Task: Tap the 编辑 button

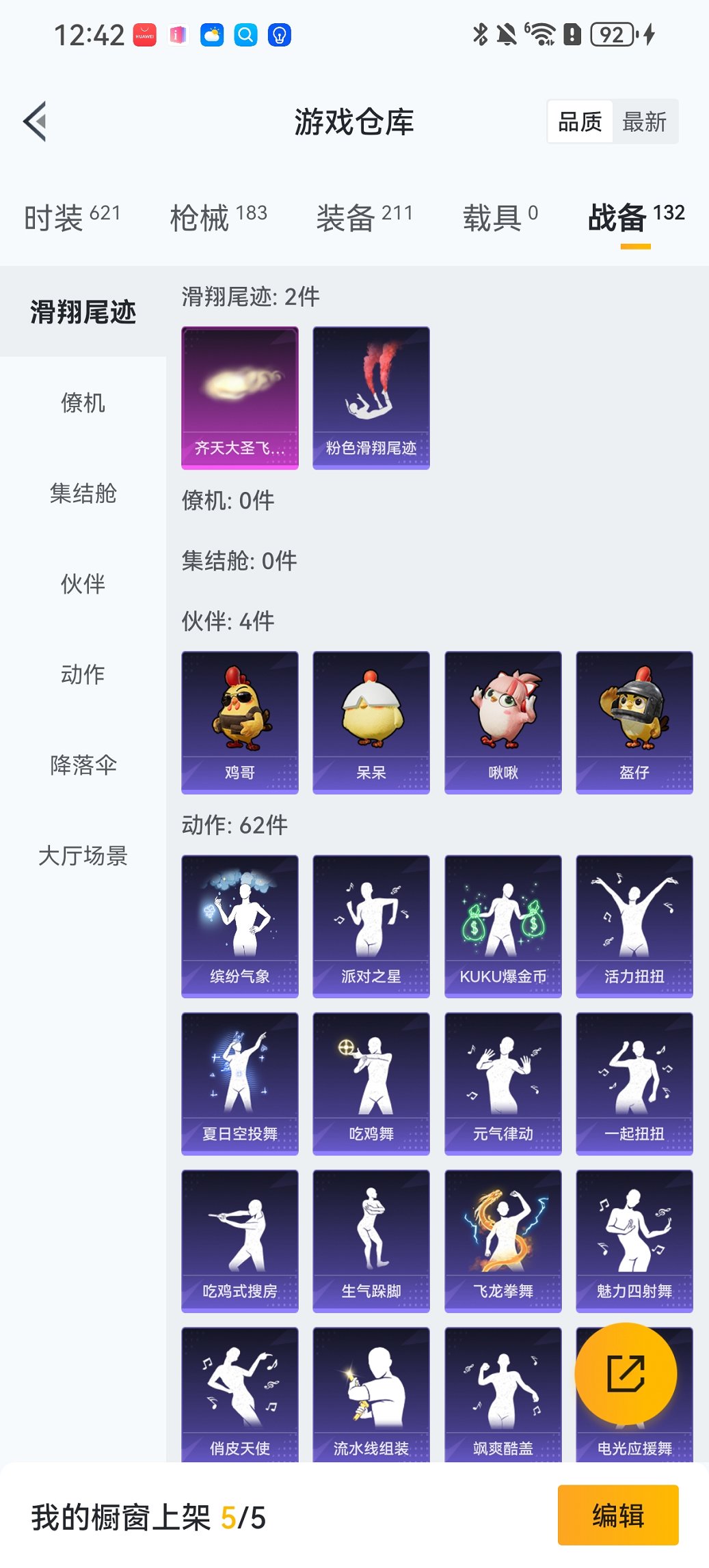Action: 618,1515
